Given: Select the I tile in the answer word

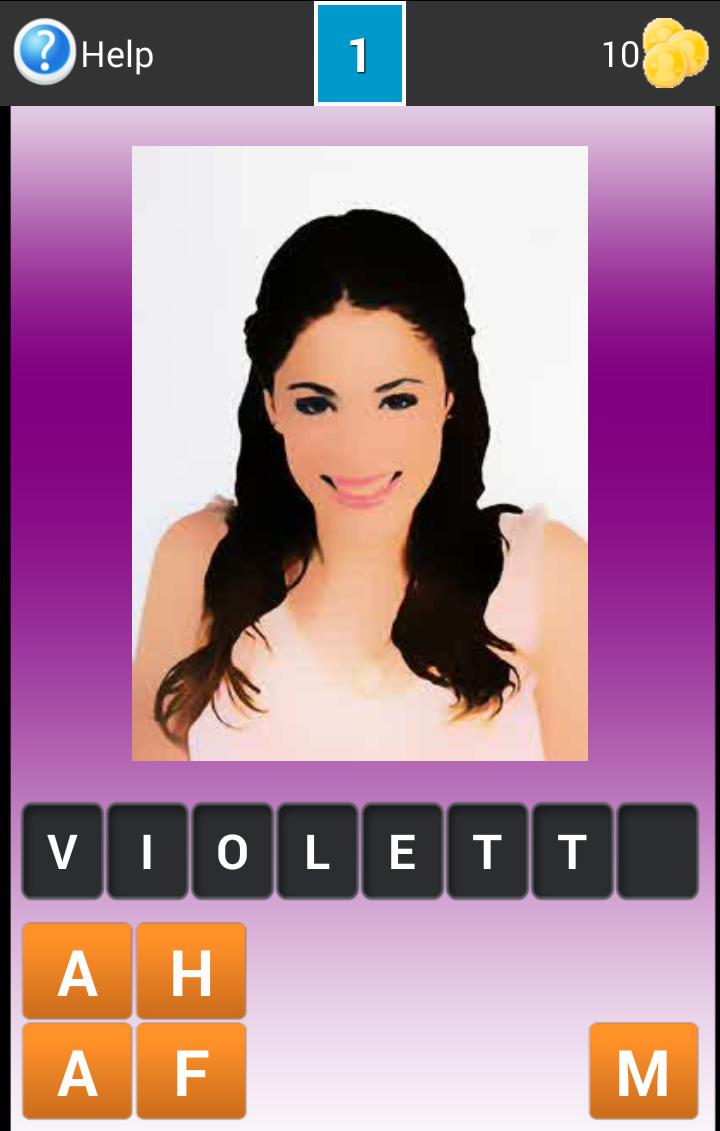Looking at the screenshot, I should 147,850.
